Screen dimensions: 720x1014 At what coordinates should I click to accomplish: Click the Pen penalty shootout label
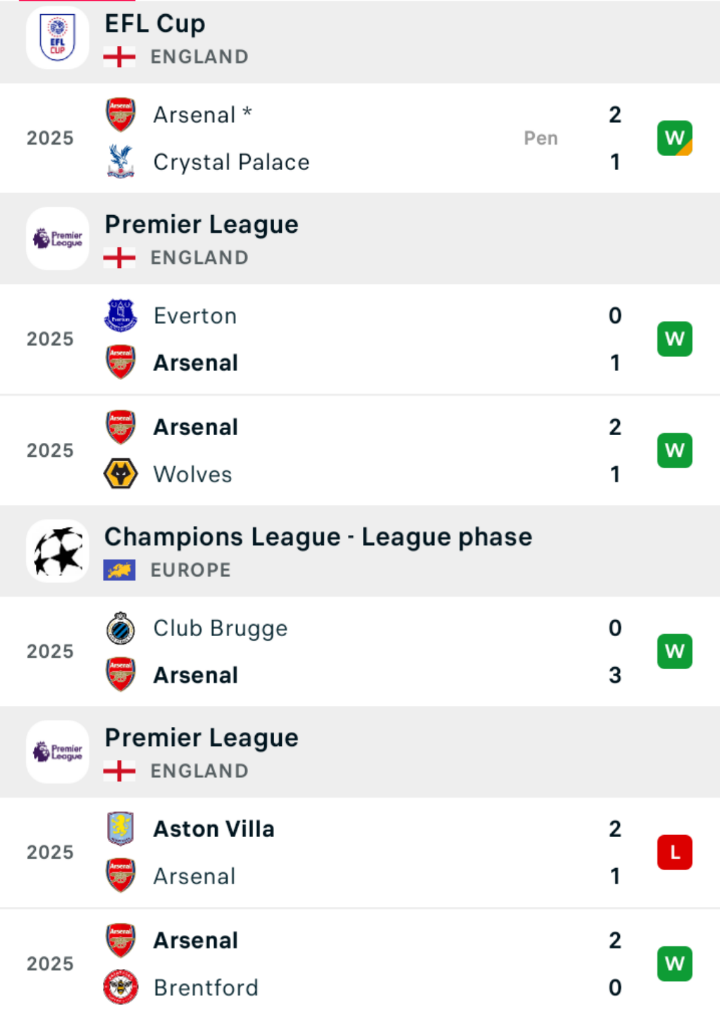click(x=541, y=138)
